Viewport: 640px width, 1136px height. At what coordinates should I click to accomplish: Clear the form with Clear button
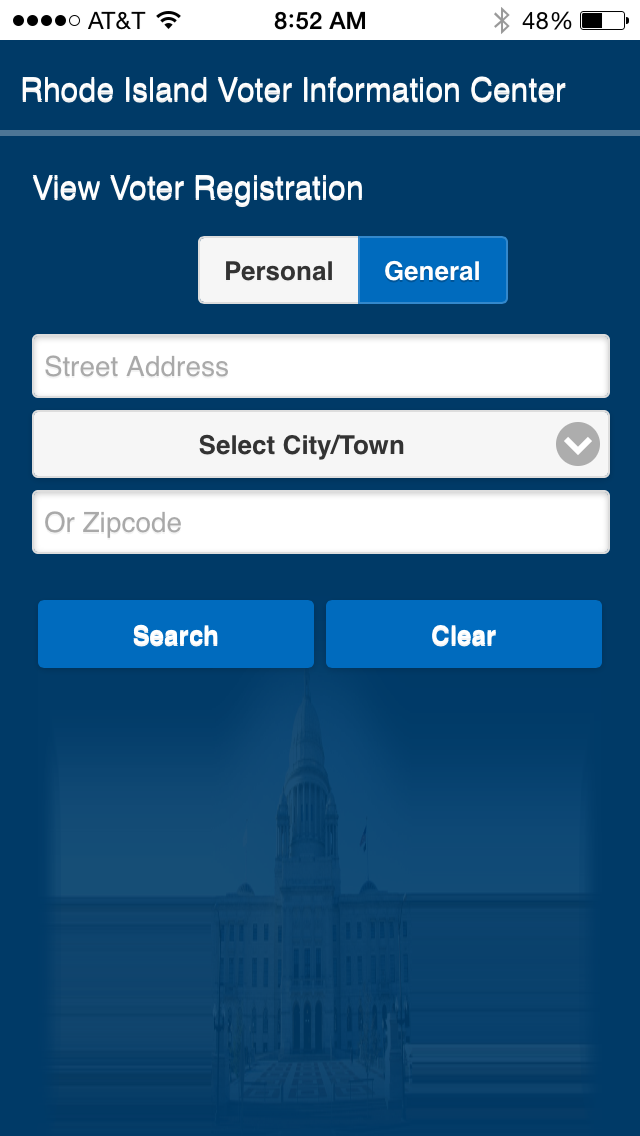click(x=463, y=634)
